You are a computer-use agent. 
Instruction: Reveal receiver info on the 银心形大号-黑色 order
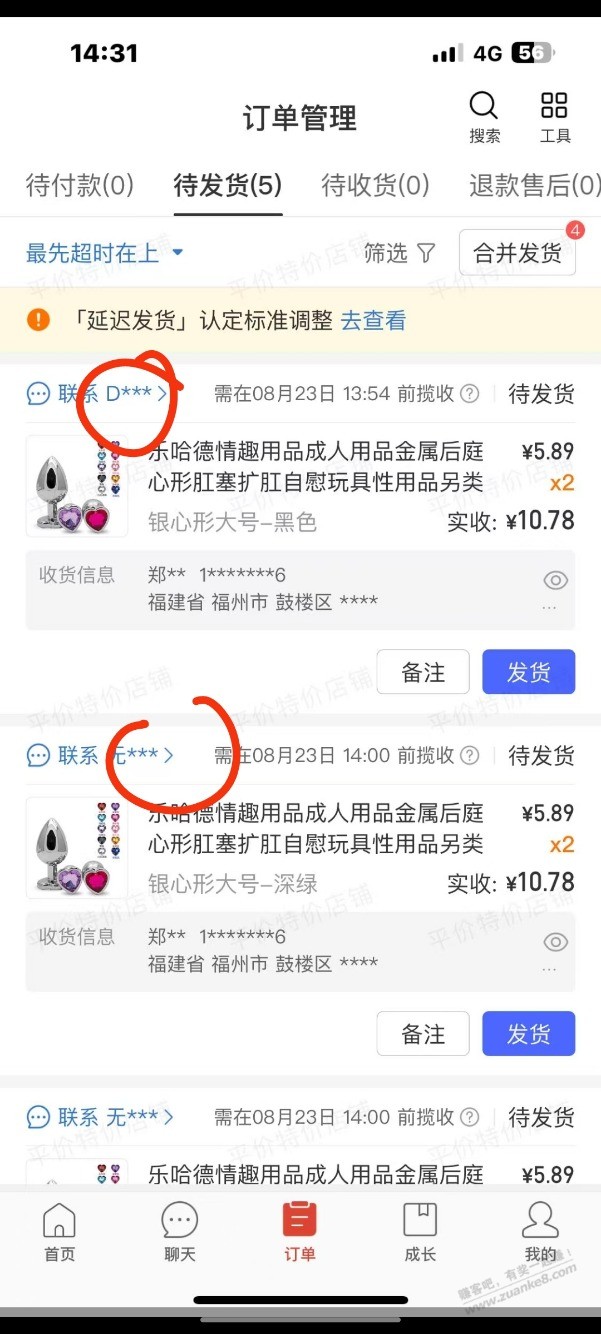[555, 581]
